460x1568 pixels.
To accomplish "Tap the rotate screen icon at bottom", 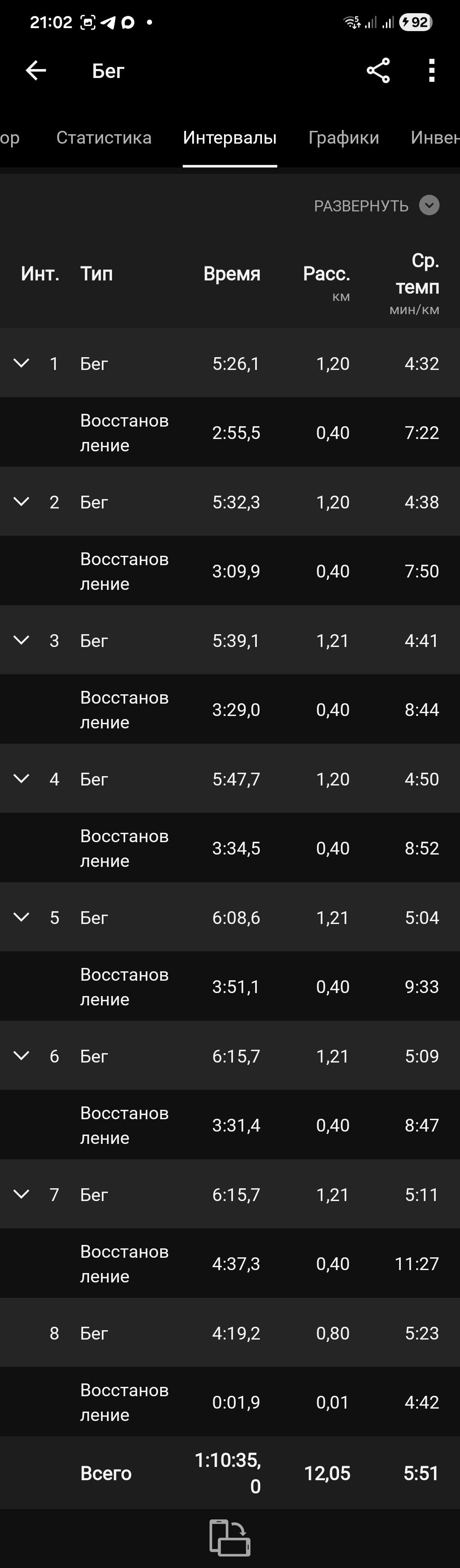I will [x=230, y=1537].
